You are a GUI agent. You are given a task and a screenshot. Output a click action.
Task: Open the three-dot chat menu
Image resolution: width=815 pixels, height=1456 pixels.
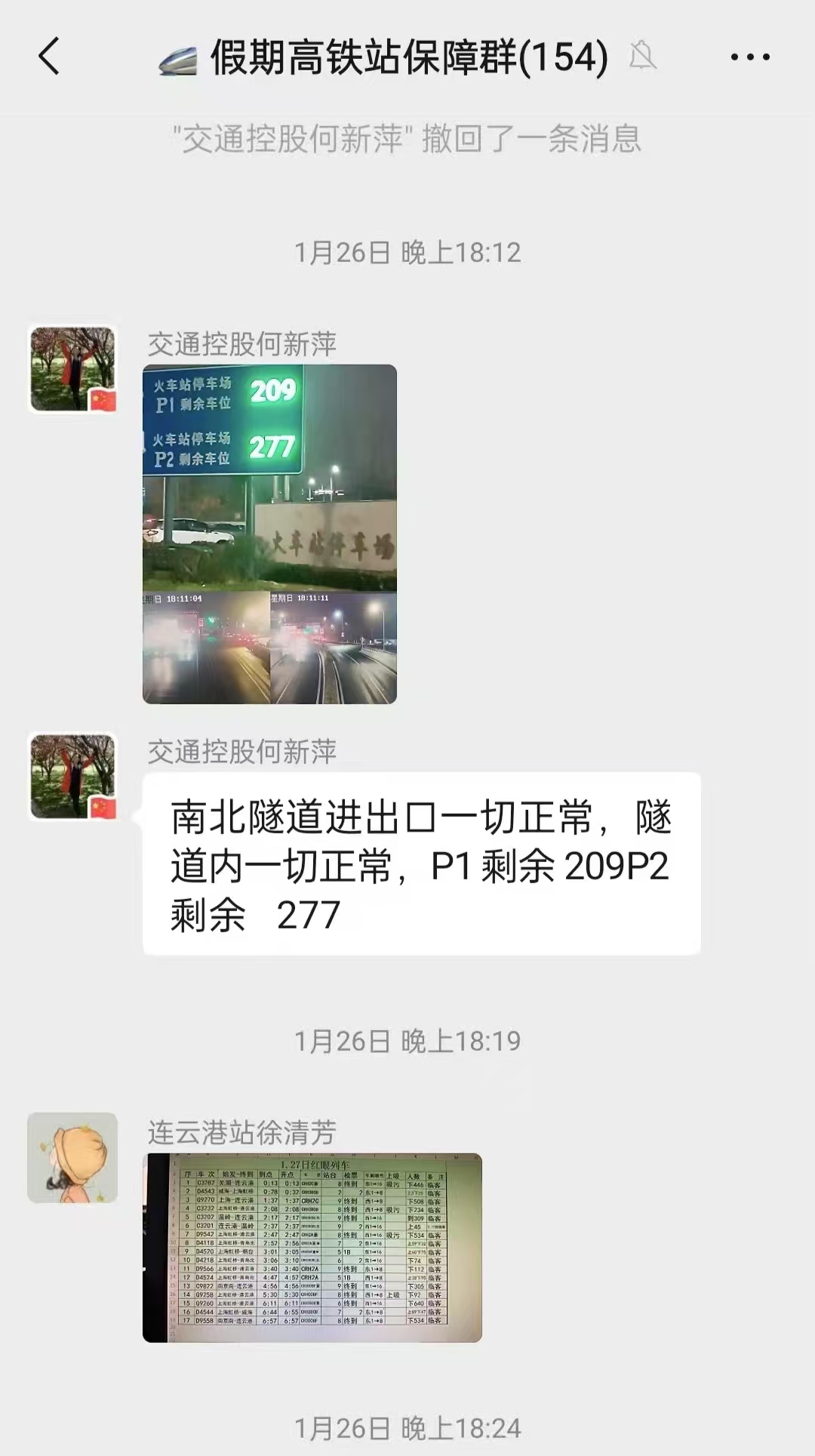point(750,57)
